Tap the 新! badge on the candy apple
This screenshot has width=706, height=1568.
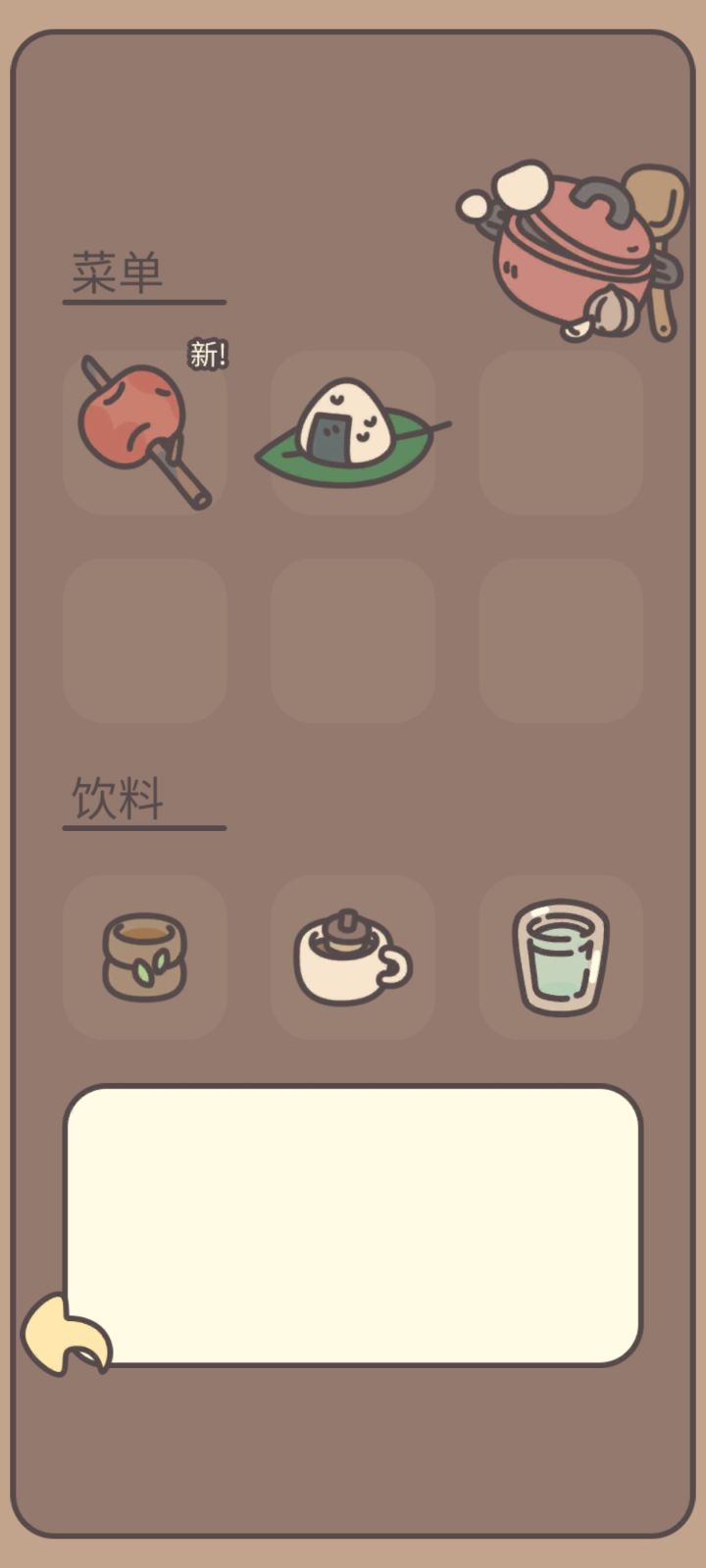click(x=206, y=355)
